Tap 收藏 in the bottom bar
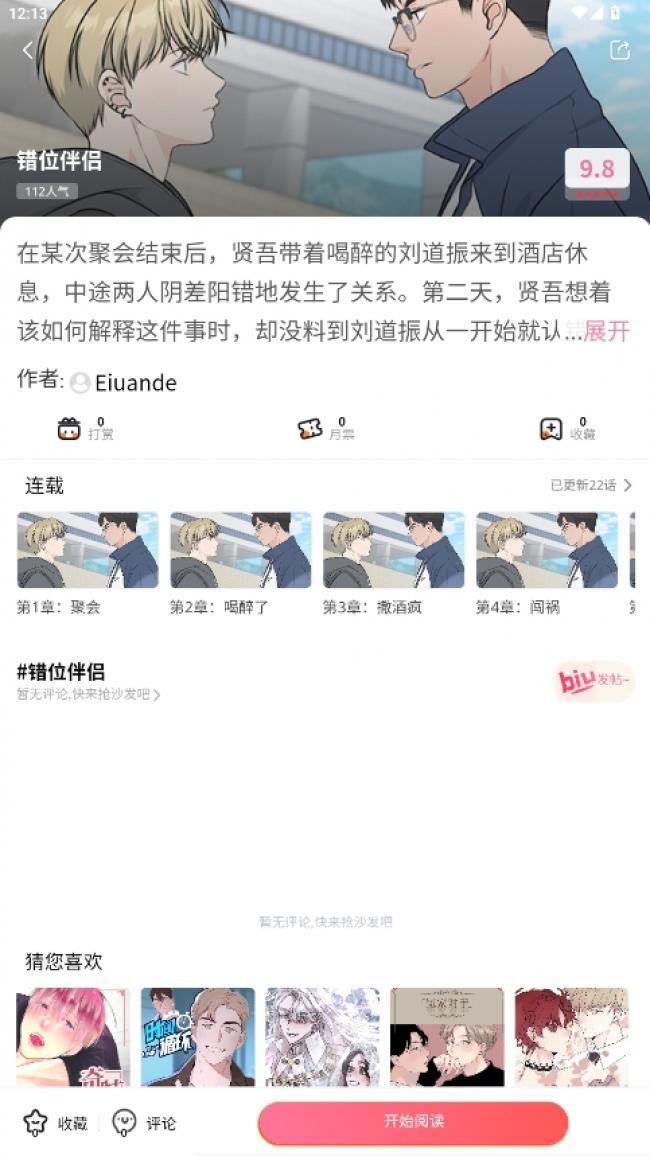The height and width of the screenshot is (1156, 650). [56, 1123]
